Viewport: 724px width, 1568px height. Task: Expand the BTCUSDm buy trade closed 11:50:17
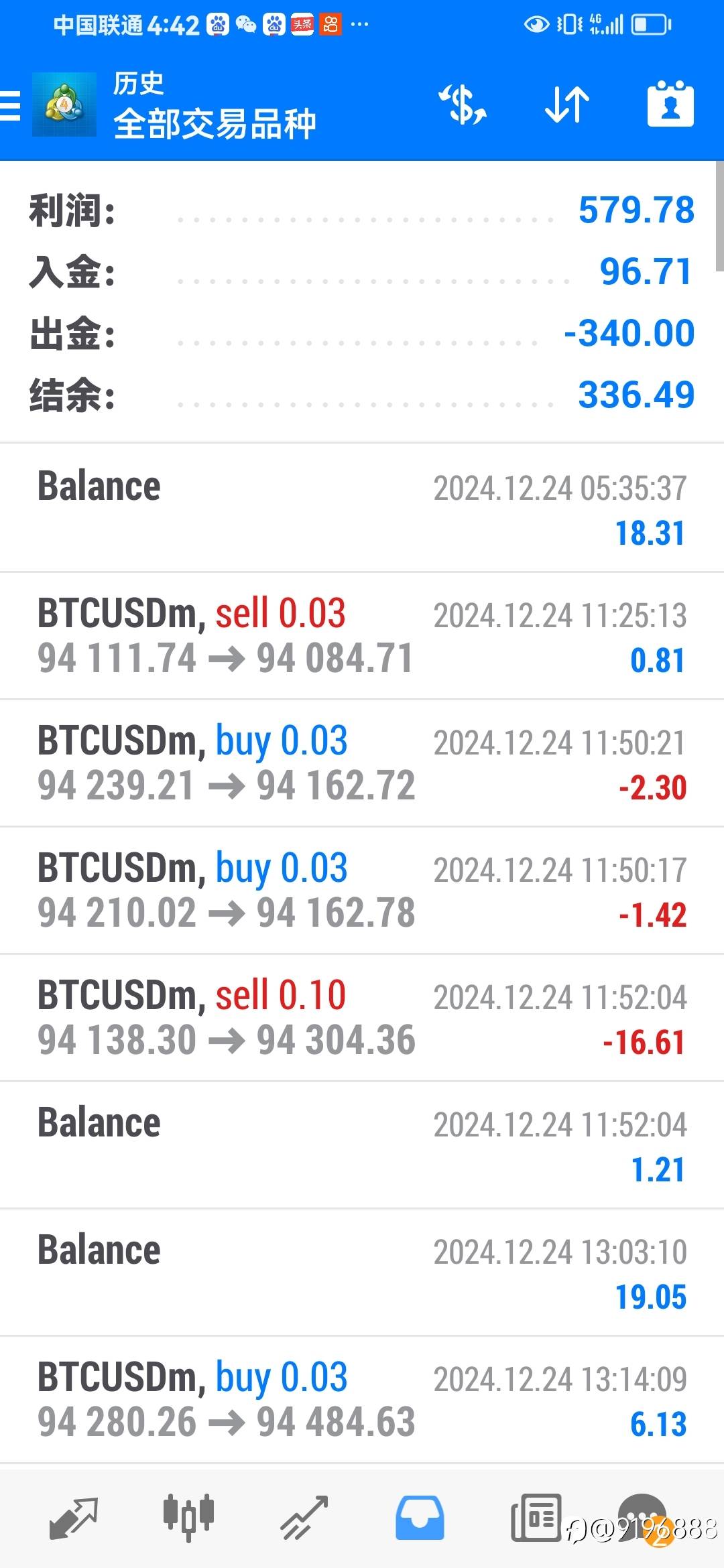click(x=362, y=891)
